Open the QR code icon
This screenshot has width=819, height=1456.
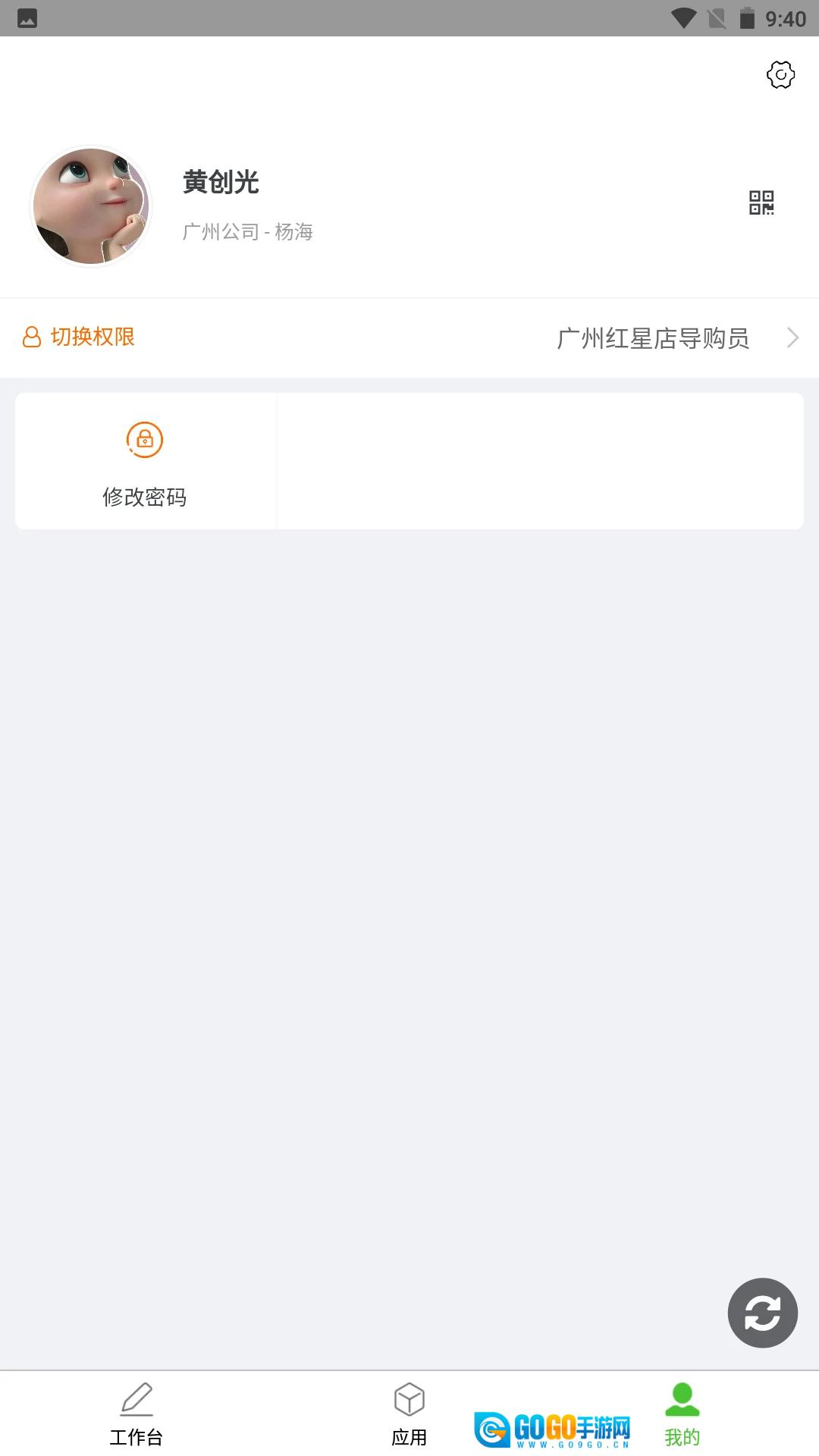761,202
